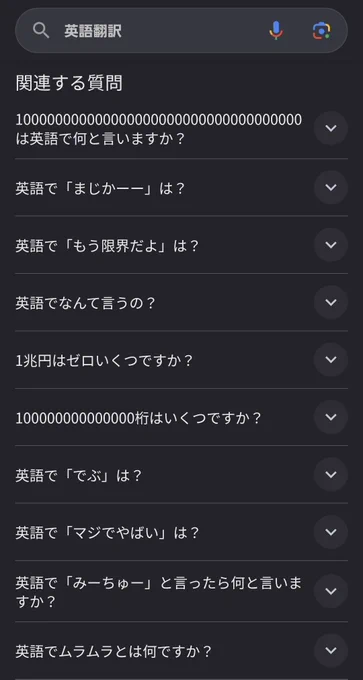Expand the question 英語で「もう限界だよ」は？

(x=181, y=245)
